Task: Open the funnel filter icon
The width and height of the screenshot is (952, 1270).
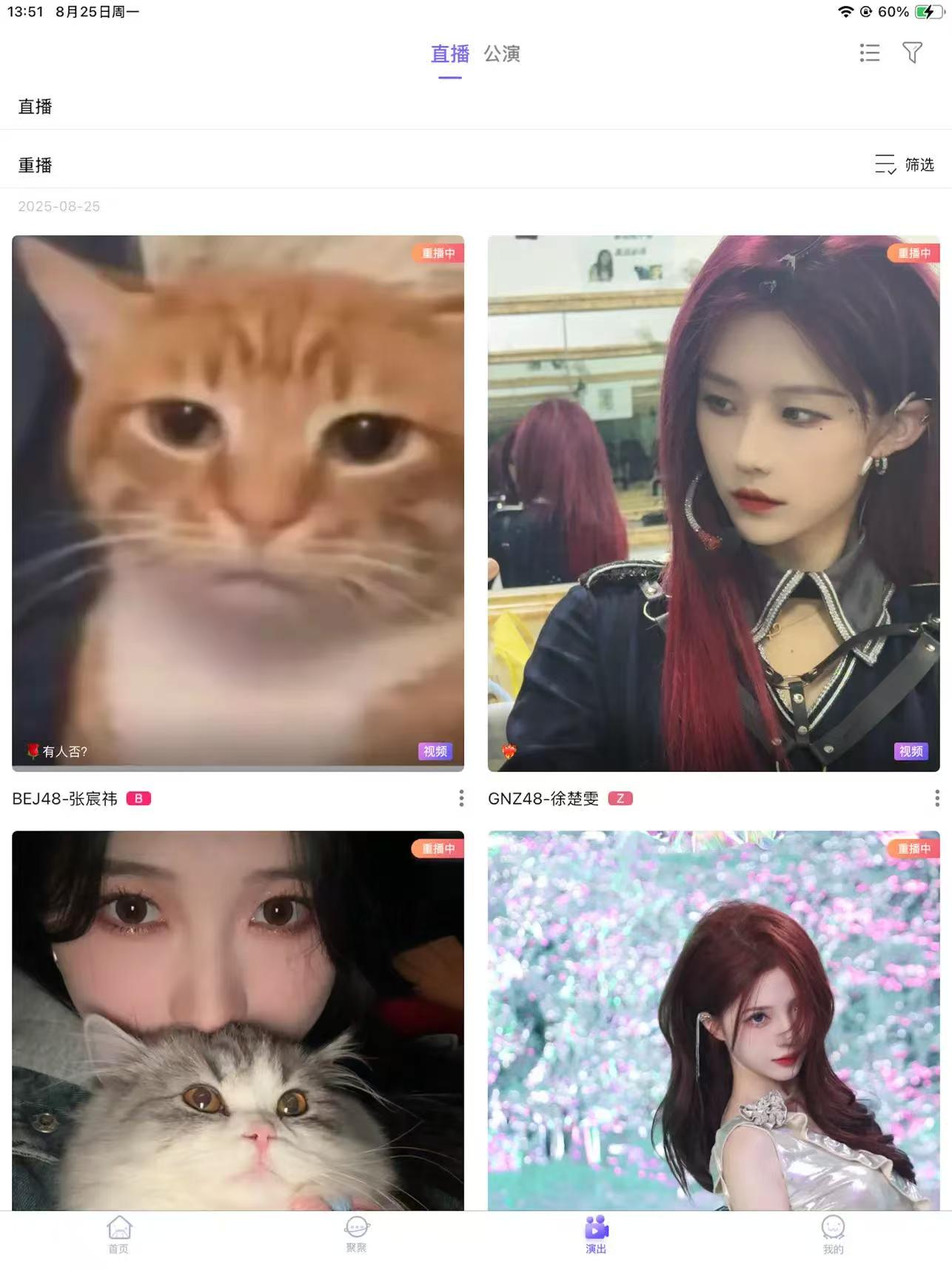Action: pos(912,53)
